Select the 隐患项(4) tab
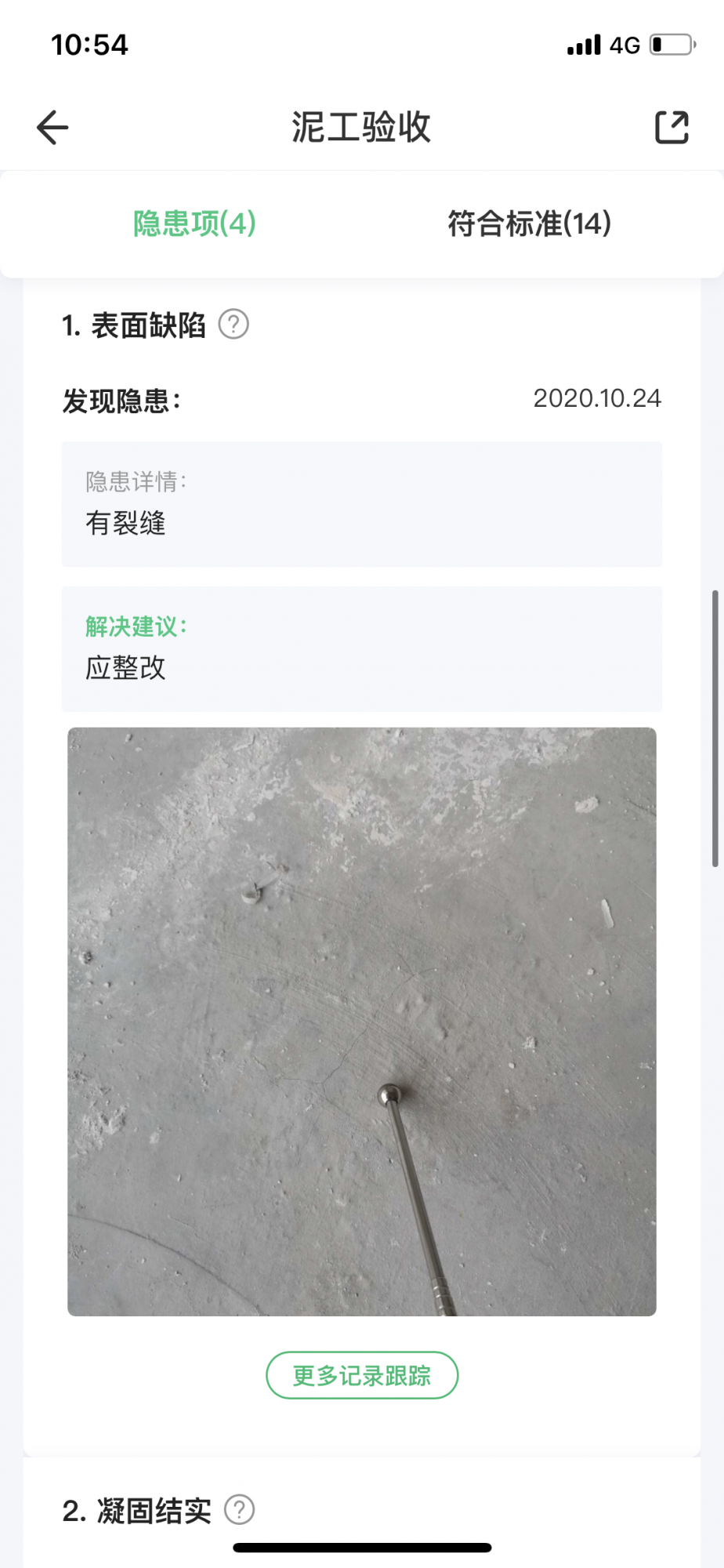724x1568 pixels. coord(194,223)
